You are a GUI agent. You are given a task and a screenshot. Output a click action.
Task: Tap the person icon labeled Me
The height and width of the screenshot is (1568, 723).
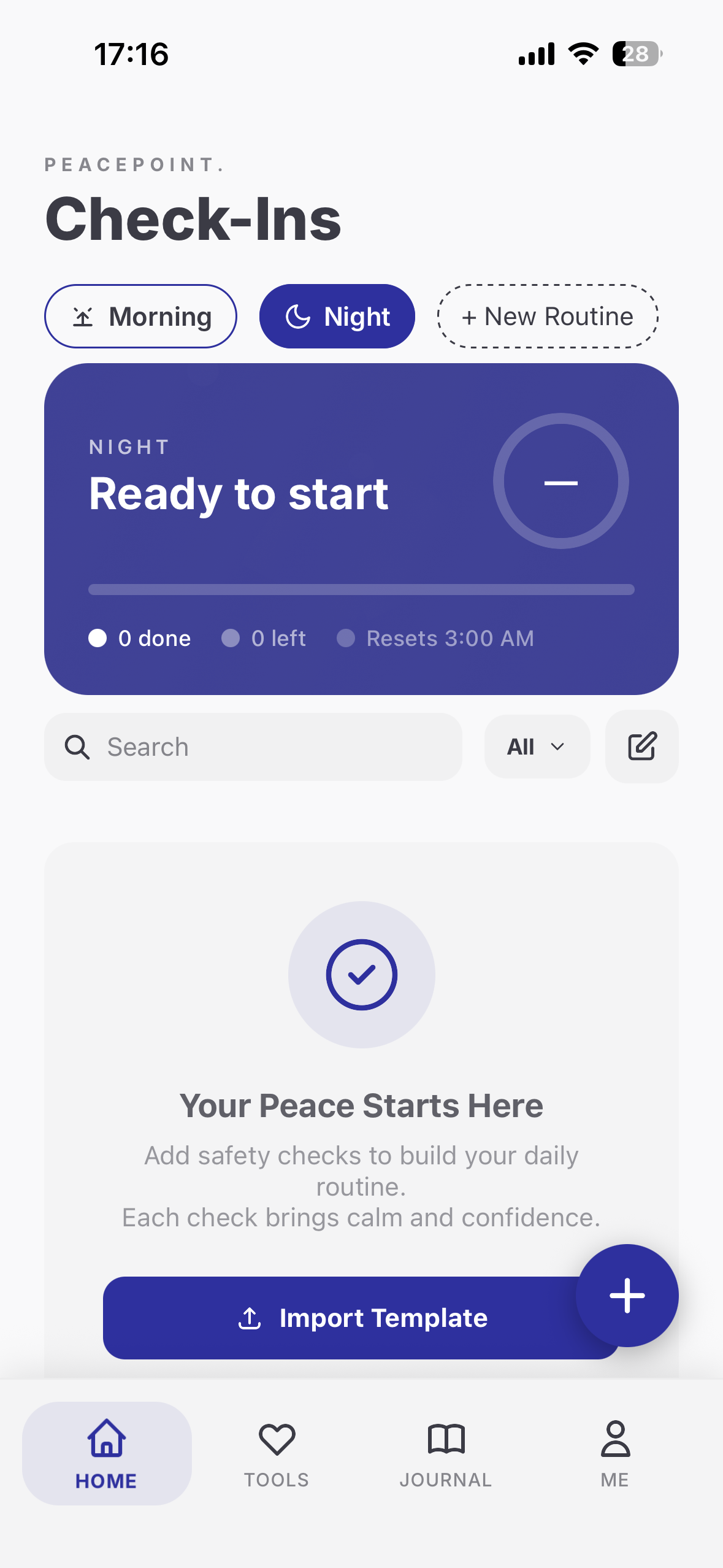tap(614, 1440)
